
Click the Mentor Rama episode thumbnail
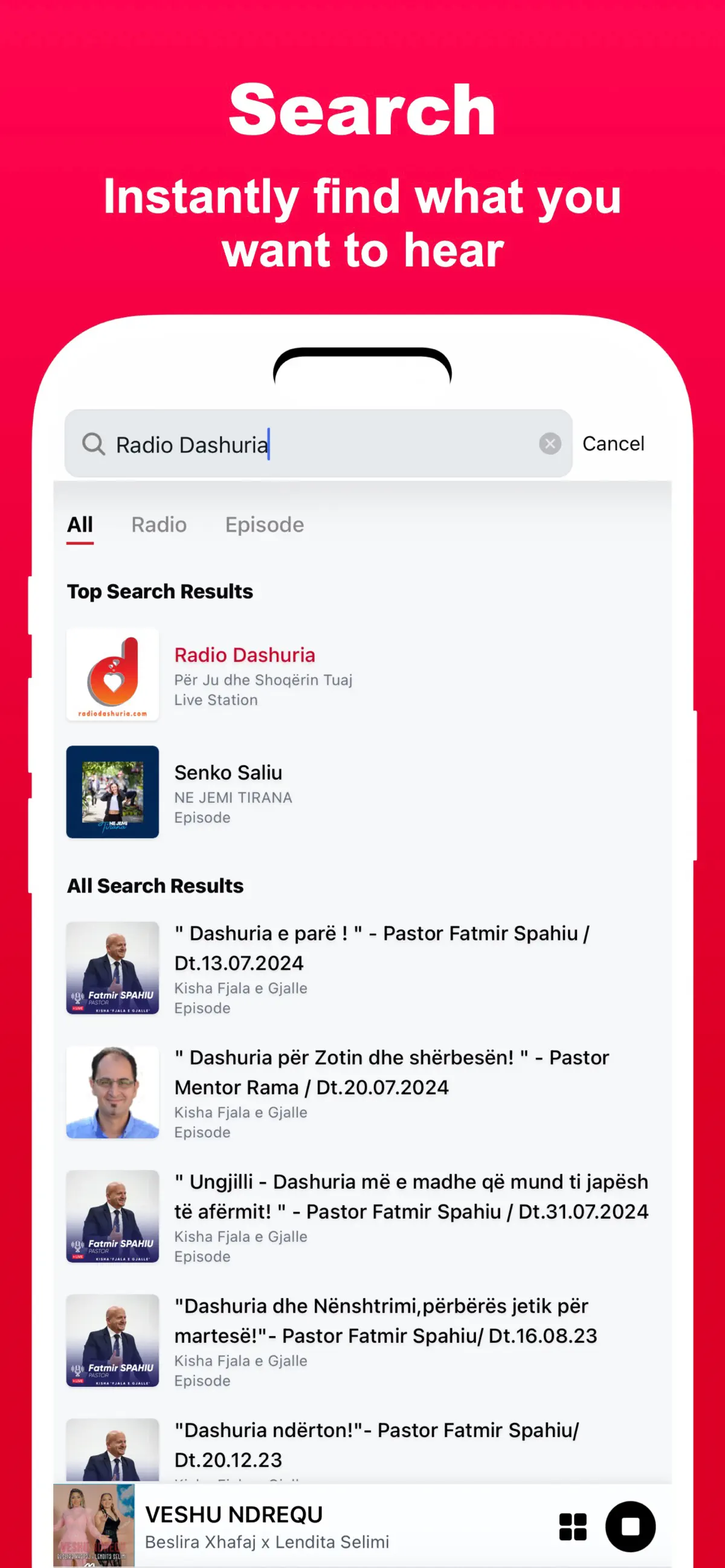click(x=112, y=1091)
